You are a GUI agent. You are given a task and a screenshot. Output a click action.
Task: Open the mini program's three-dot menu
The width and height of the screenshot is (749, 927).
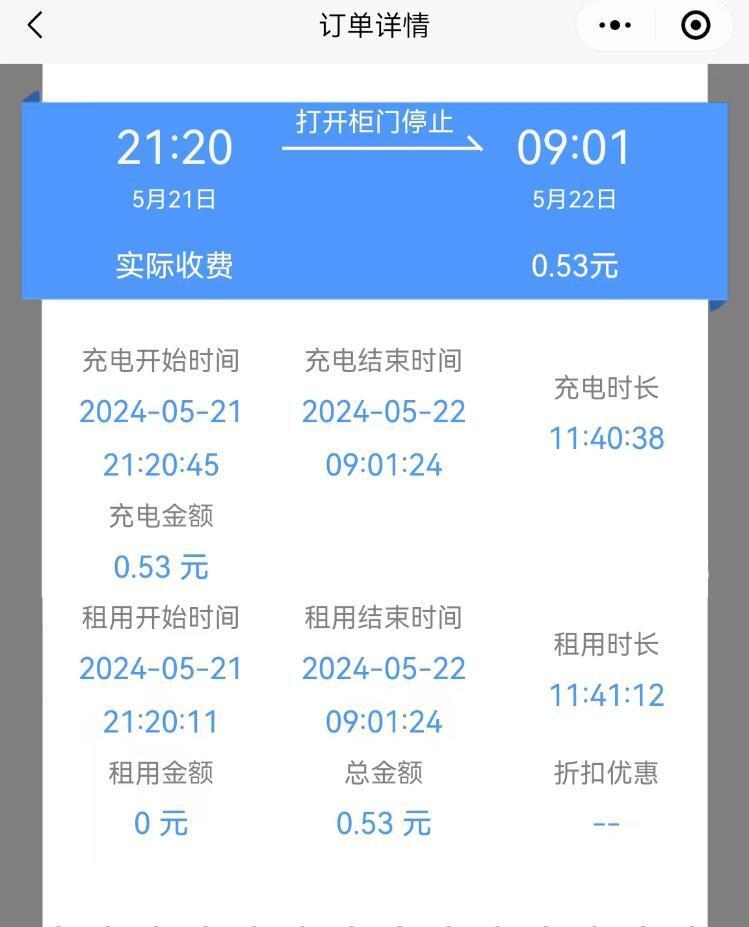click(x=615, y=25)
